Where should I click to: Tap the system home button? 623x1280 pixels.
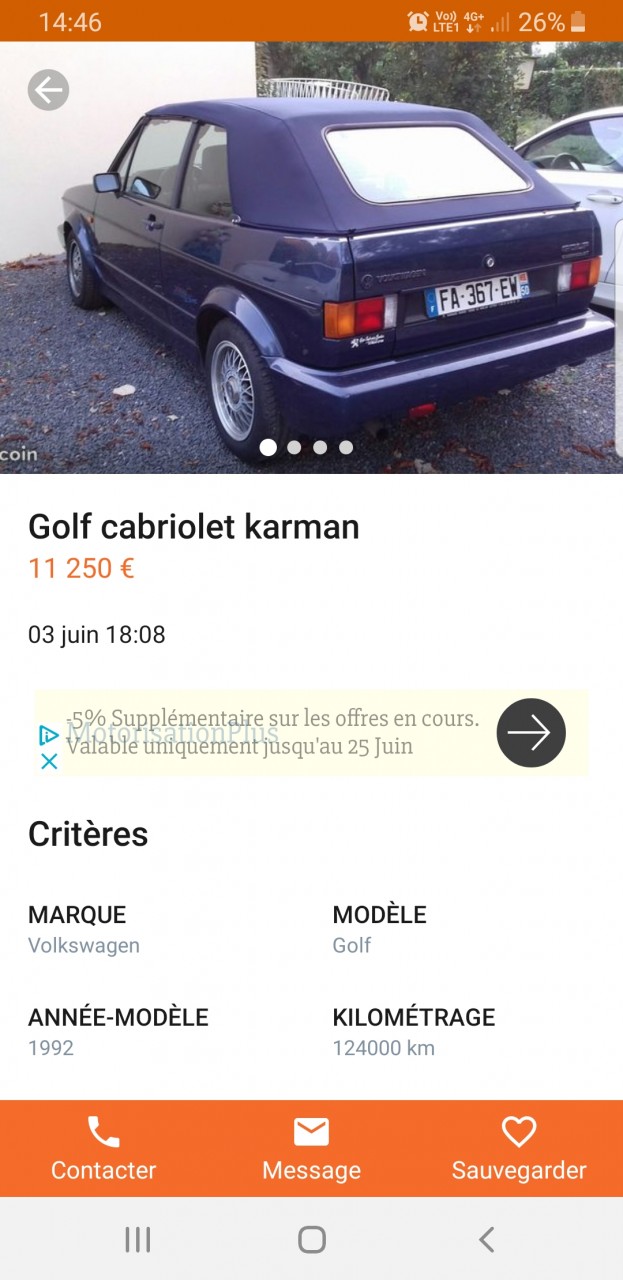(312, 1240)
